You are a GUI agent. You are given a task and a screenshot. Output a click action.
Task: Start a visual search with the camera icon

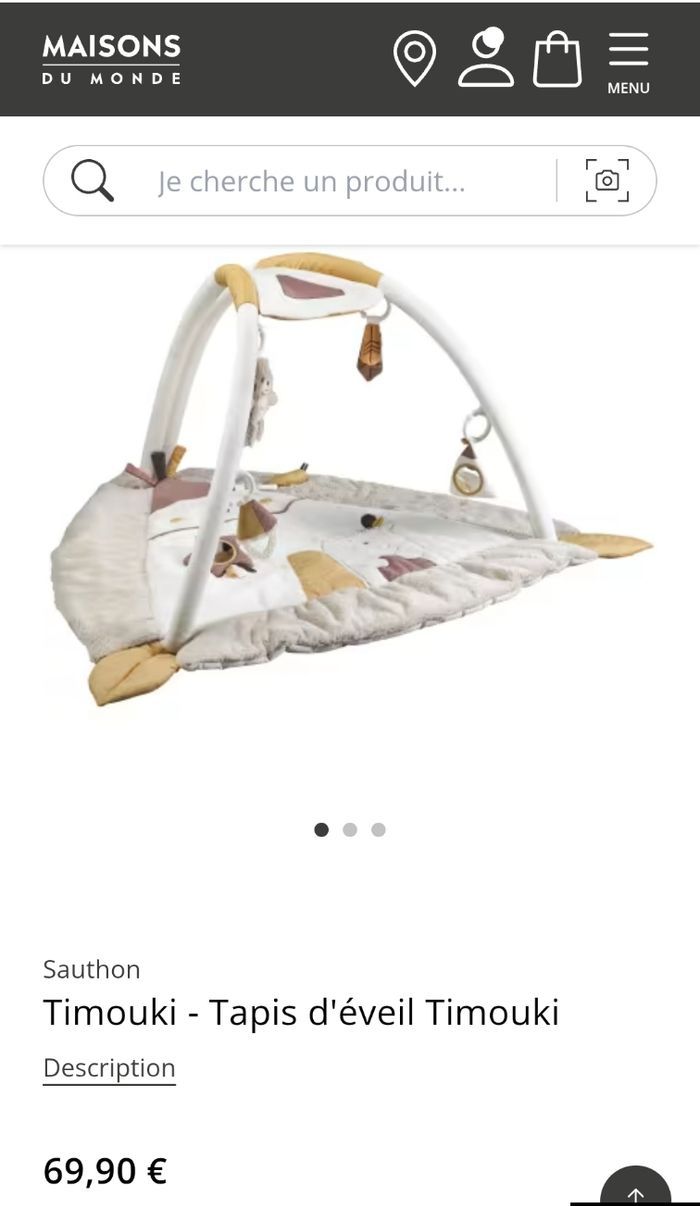coord(607,181)
